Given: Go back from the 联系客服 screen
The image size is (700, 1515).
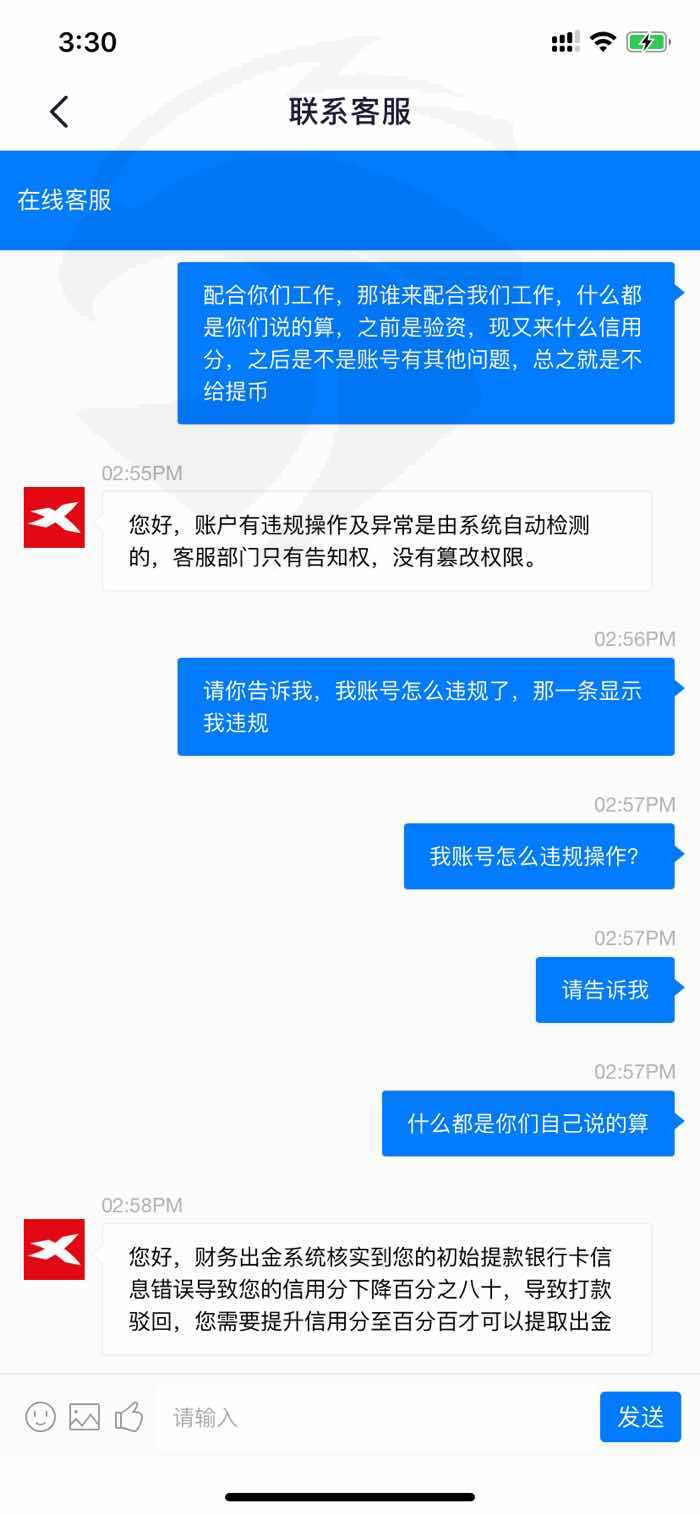Looking at the screenshot, I should (x=60, y=111).
